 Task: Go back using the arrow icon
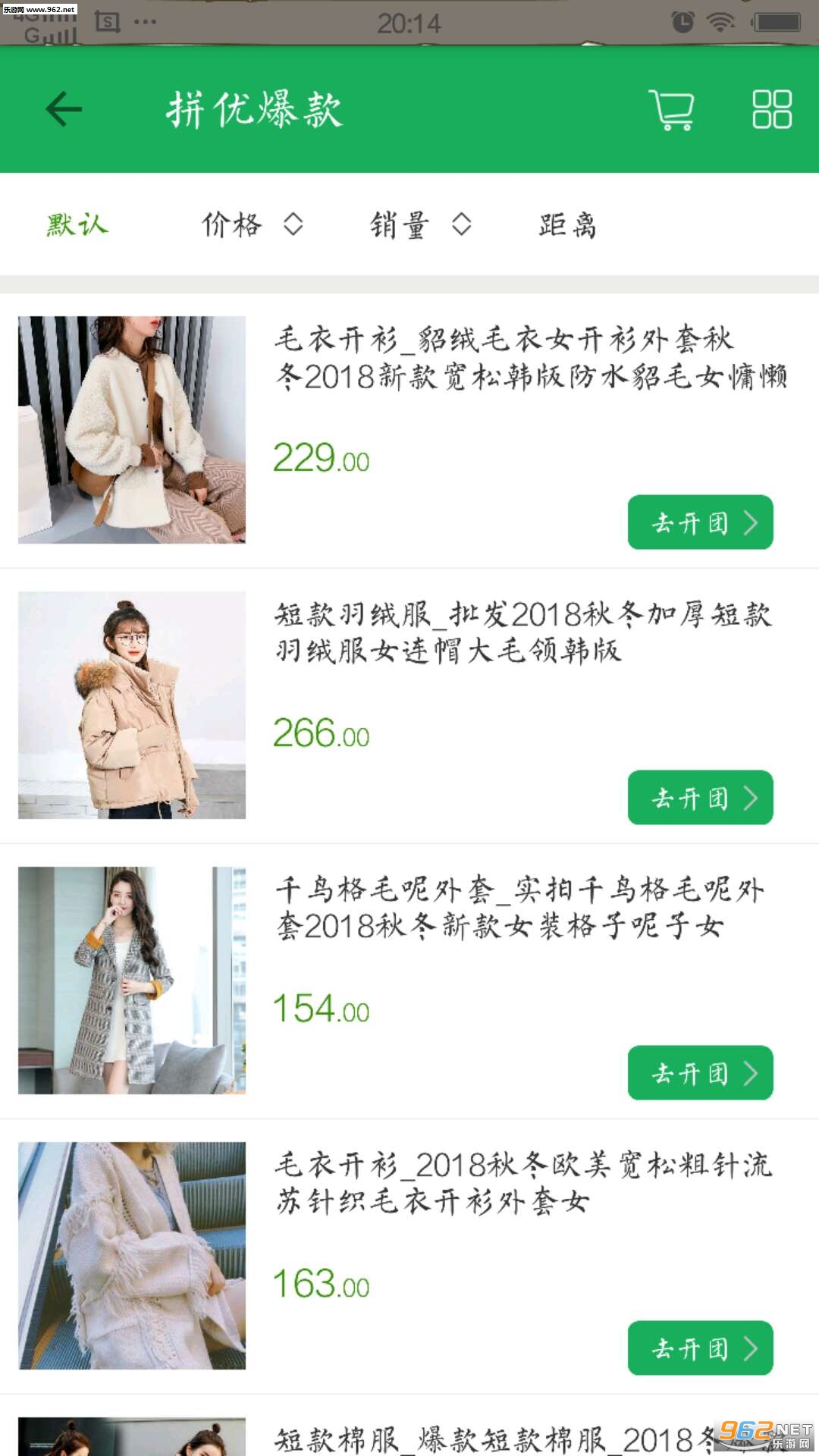pos(64,109)
